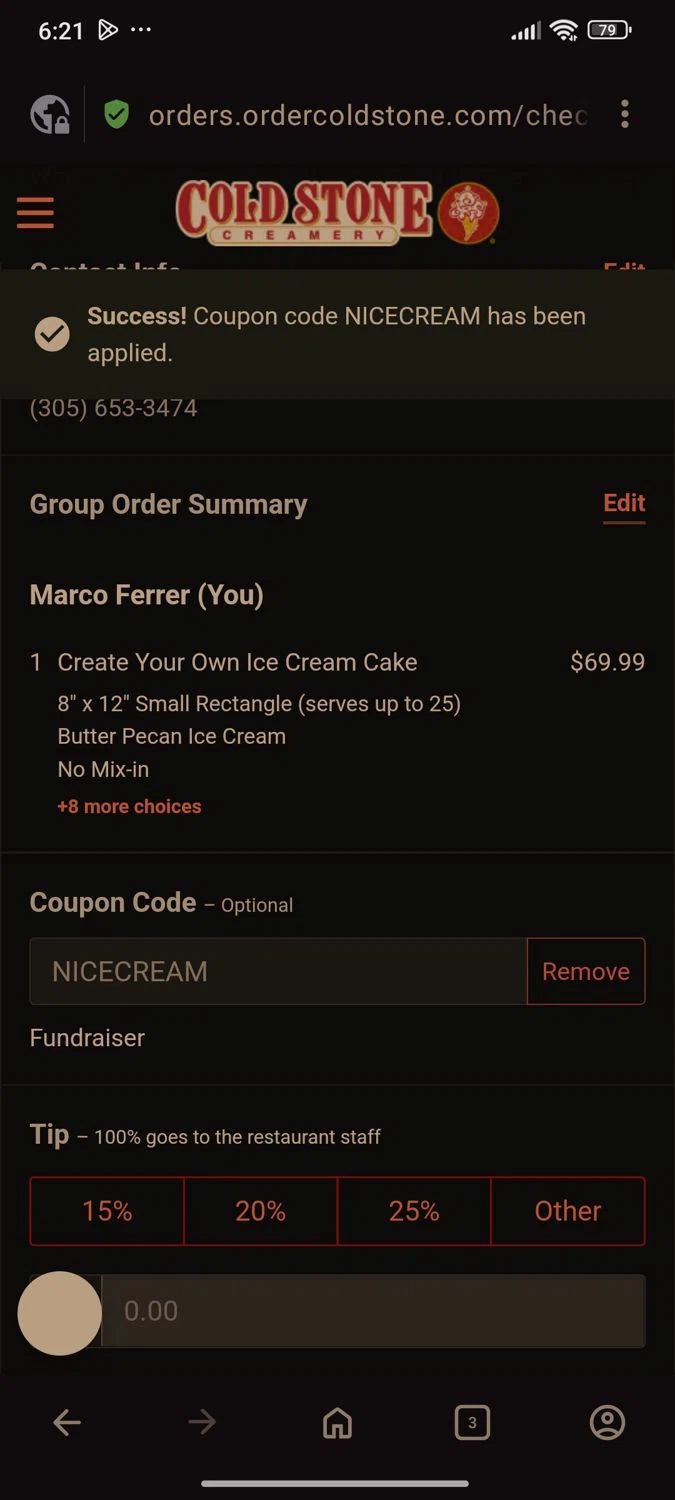The image size is (675, 1500).
Task: Open the browser overflow menu
Action: pyautogui.click(x=624, y=114)
